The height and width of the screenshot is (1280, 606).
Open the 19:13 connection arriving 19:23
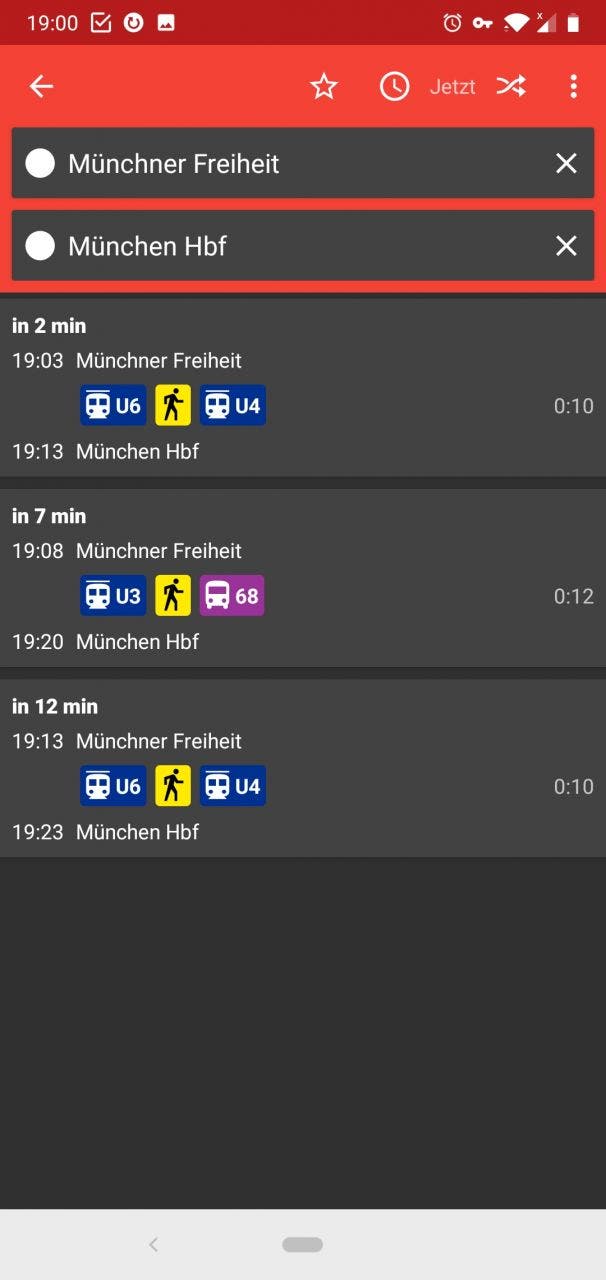tap(303, 768)
